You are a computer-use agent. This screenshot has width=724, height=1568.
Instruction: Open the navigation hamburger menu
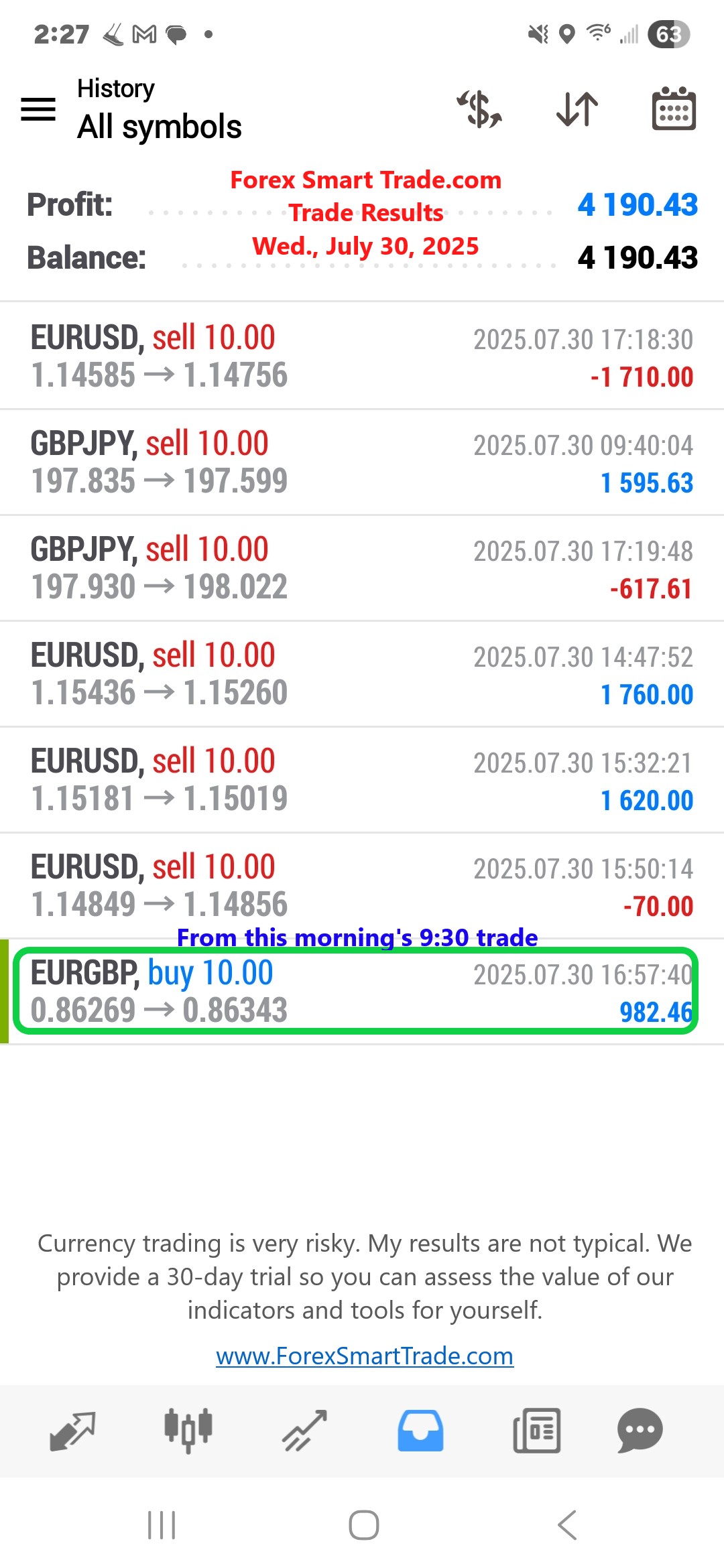[x=38, y=109]
